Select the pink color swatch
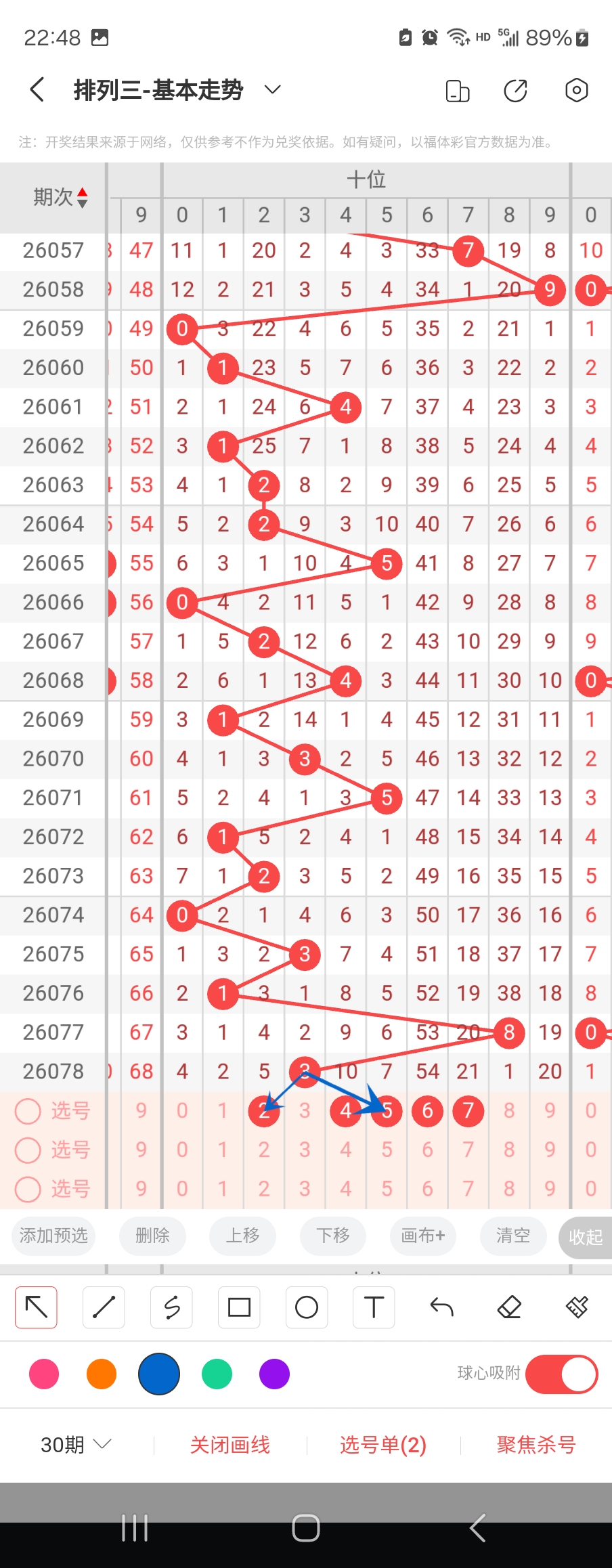The width and height of the screenshot is (612, 1568). (44, 1374)
